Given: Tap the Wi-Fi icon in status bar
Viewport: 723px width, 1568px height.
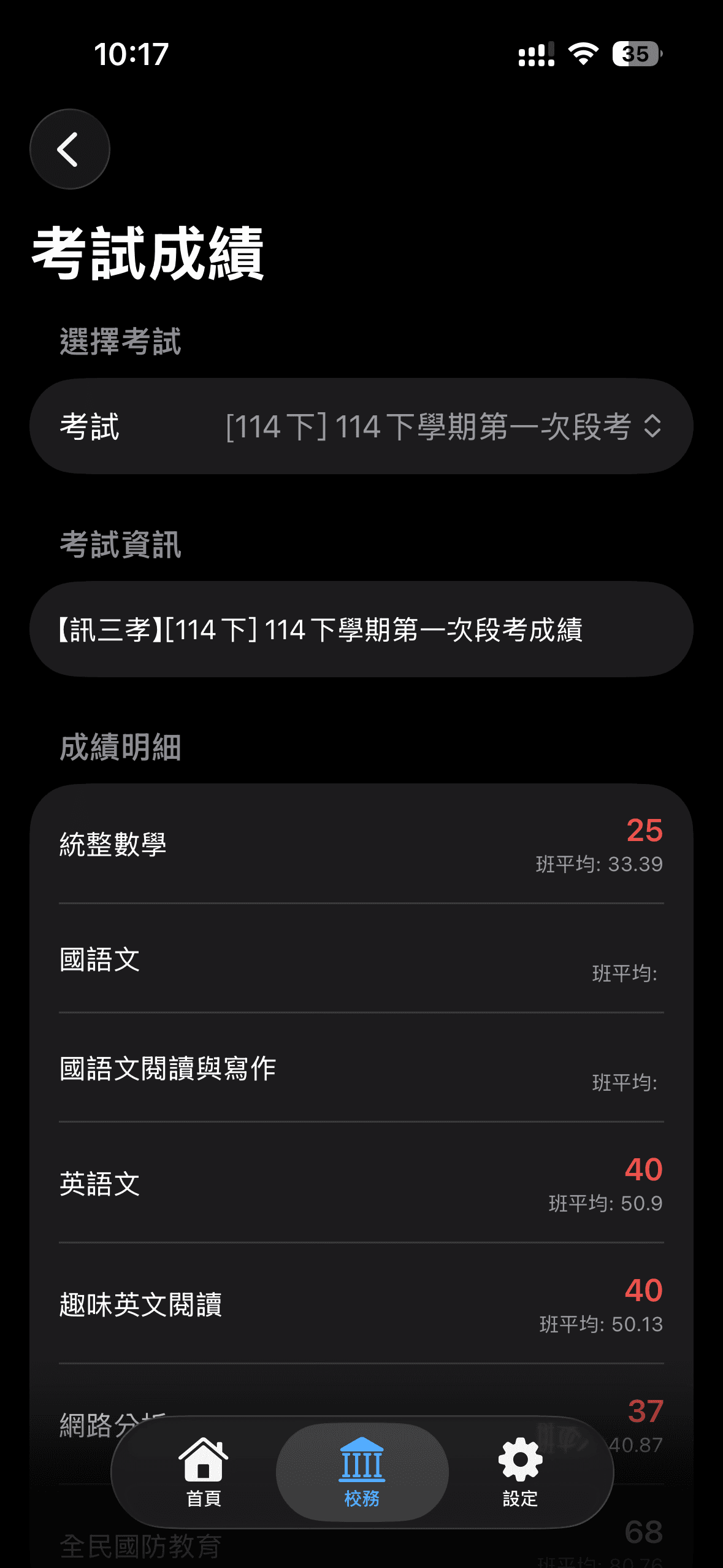Looking at the screenshot, I should click(581, 54).
